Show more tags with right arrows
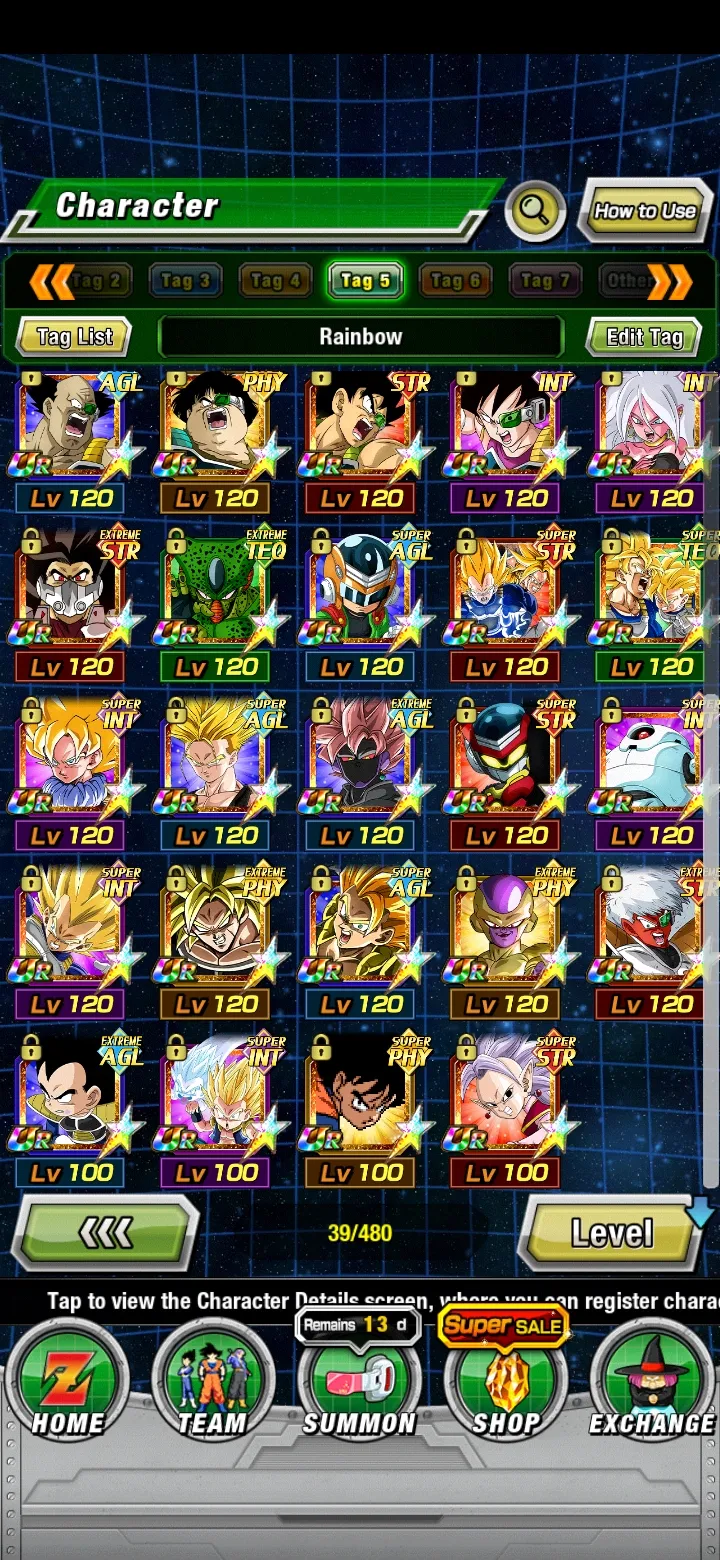The width and height of the screenshot is (720, 1560). point(670,281)
